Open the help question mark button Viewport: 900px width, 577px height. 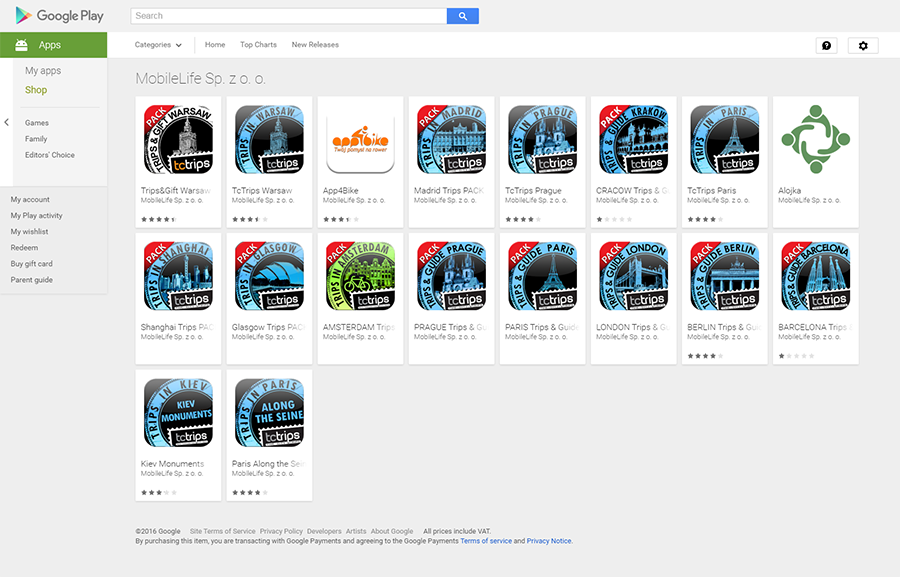pos(826,46)
